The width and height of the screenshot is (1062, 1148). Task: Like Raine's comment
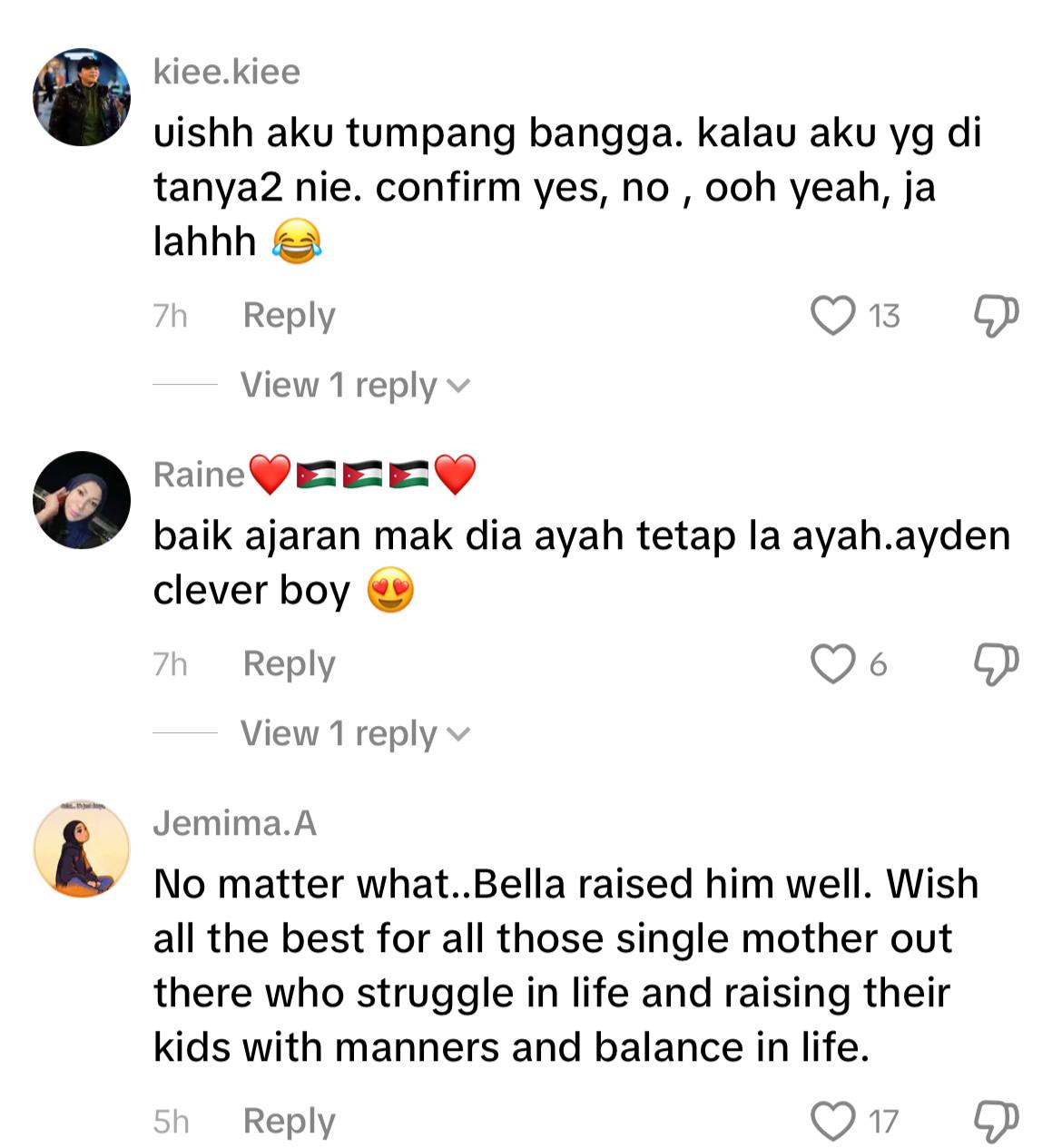pyautogui.click(x=832, y=664)
